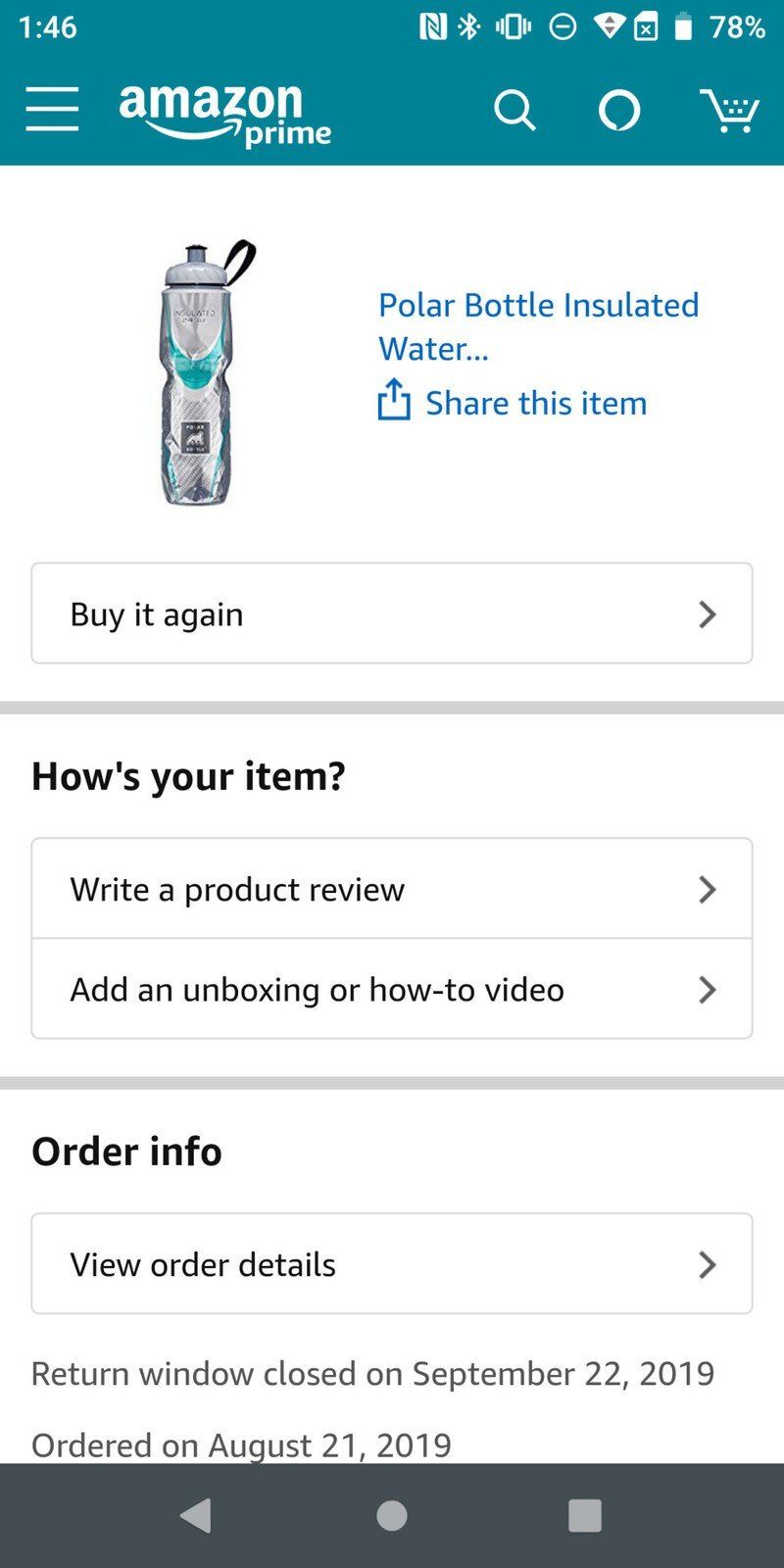The width and height of the screenshot is (784, 1568).
Task: Expand Write a product review
Action: point(707,889)
